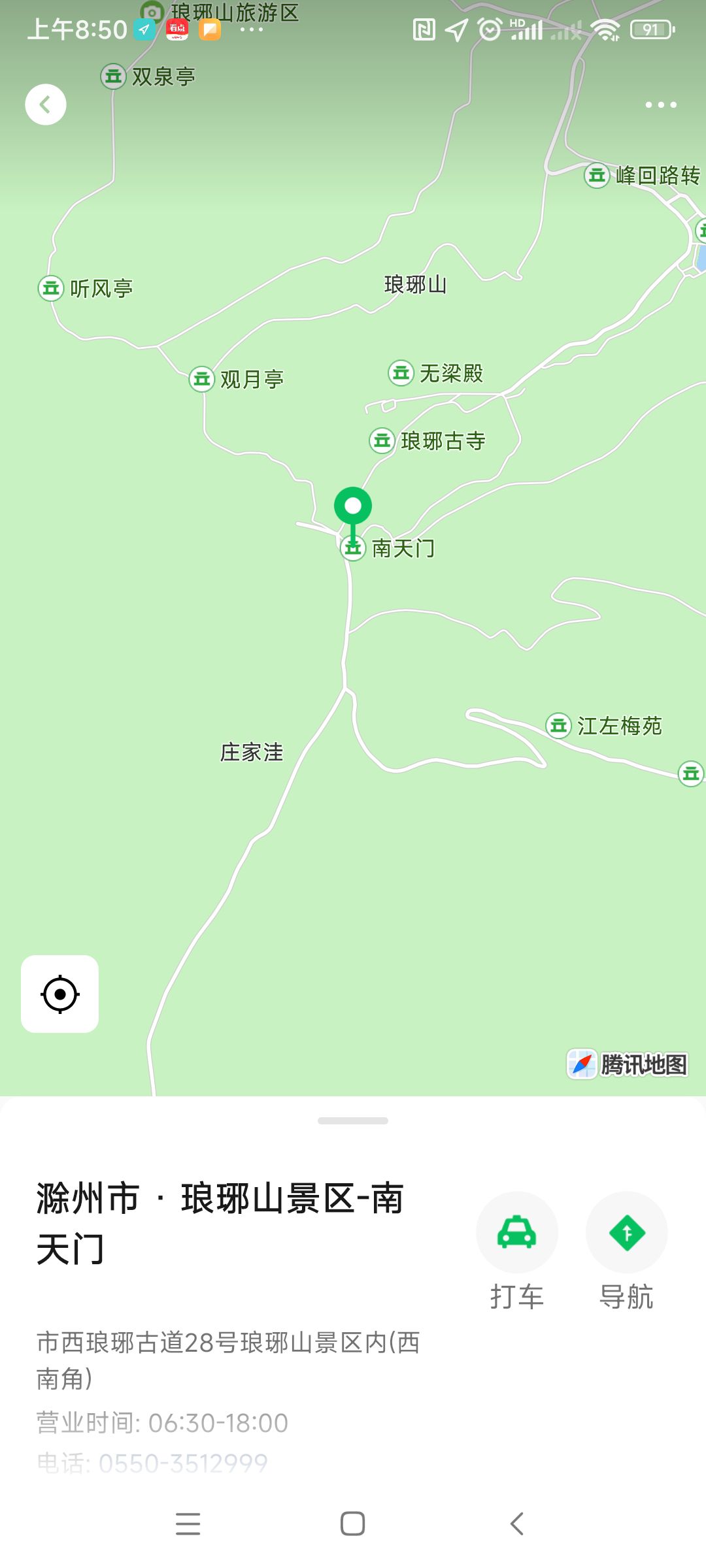Screen dimensions: 706x1568
Task: Go back using the top-left arrow
Action: [x=46, y=105]
